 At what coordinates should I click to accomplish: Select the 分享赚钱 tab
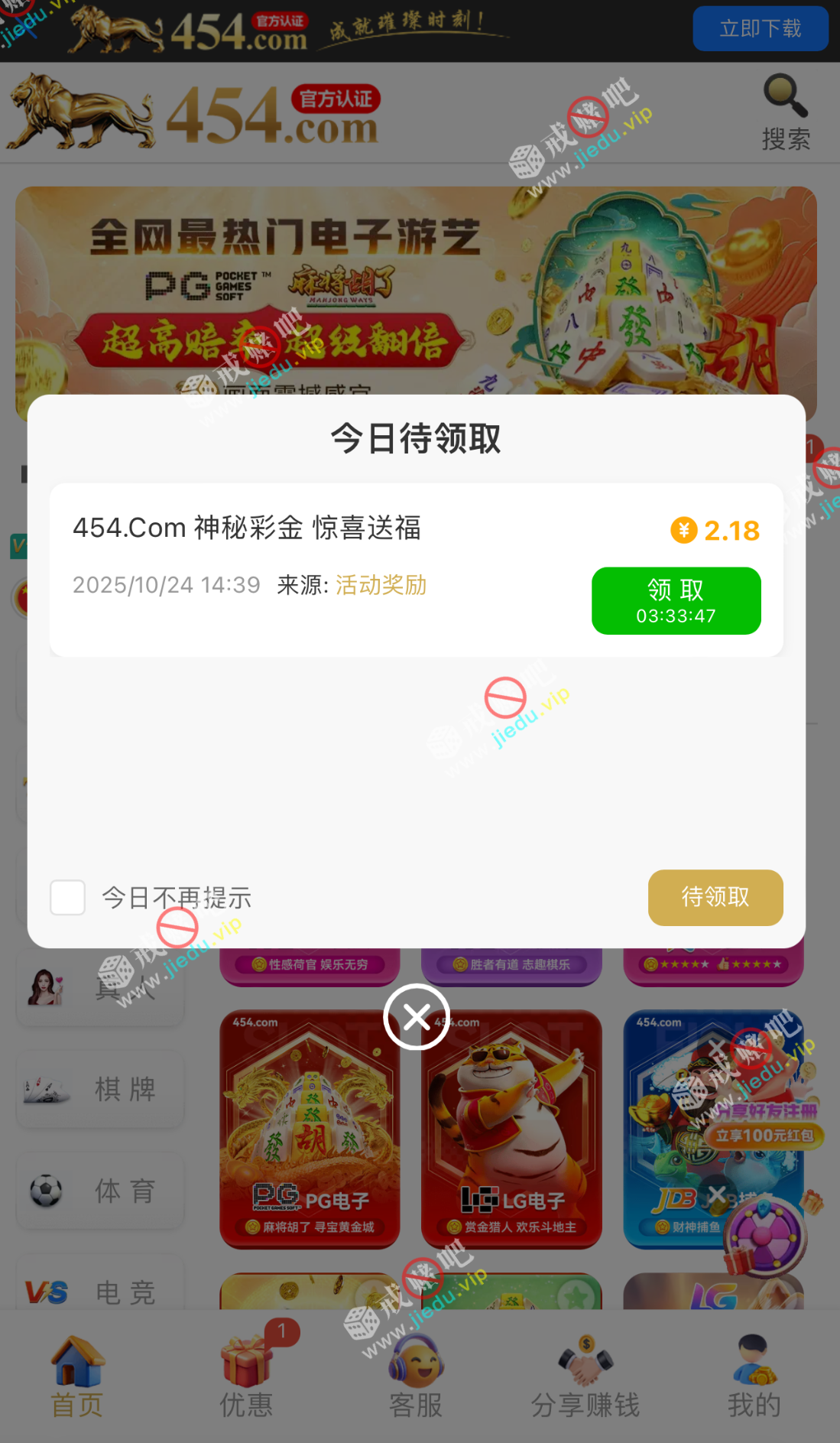pyautogui.click(x=585, y=1376)
